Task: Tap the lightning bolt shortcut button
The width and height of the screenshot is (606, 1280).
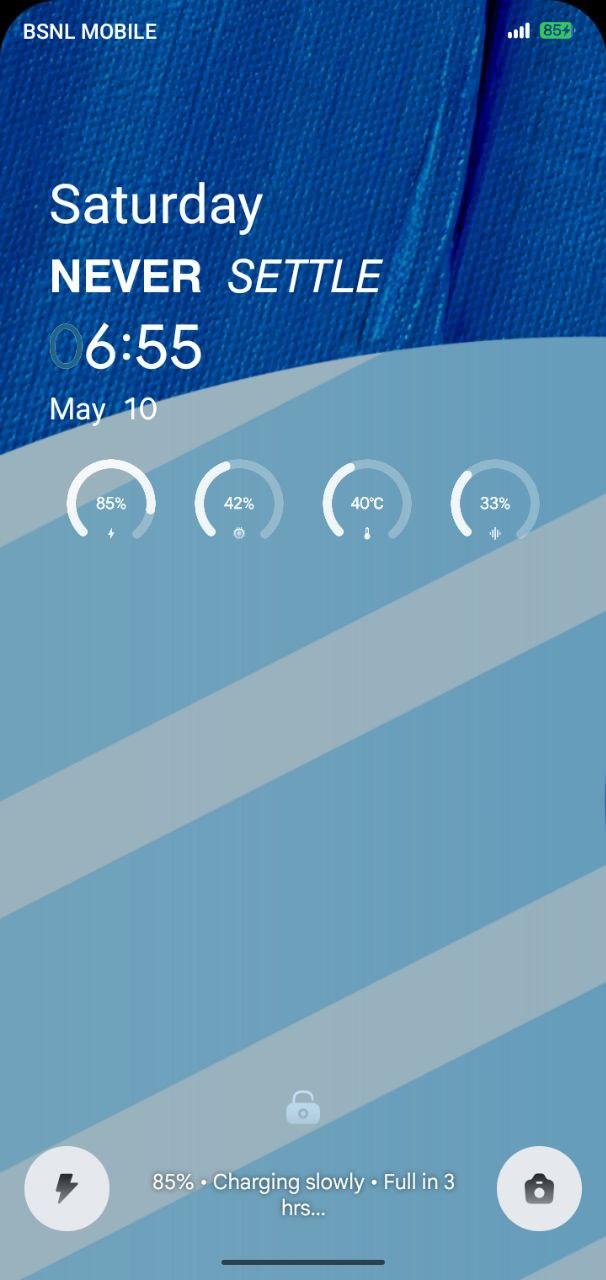Action: point(67,1188)
